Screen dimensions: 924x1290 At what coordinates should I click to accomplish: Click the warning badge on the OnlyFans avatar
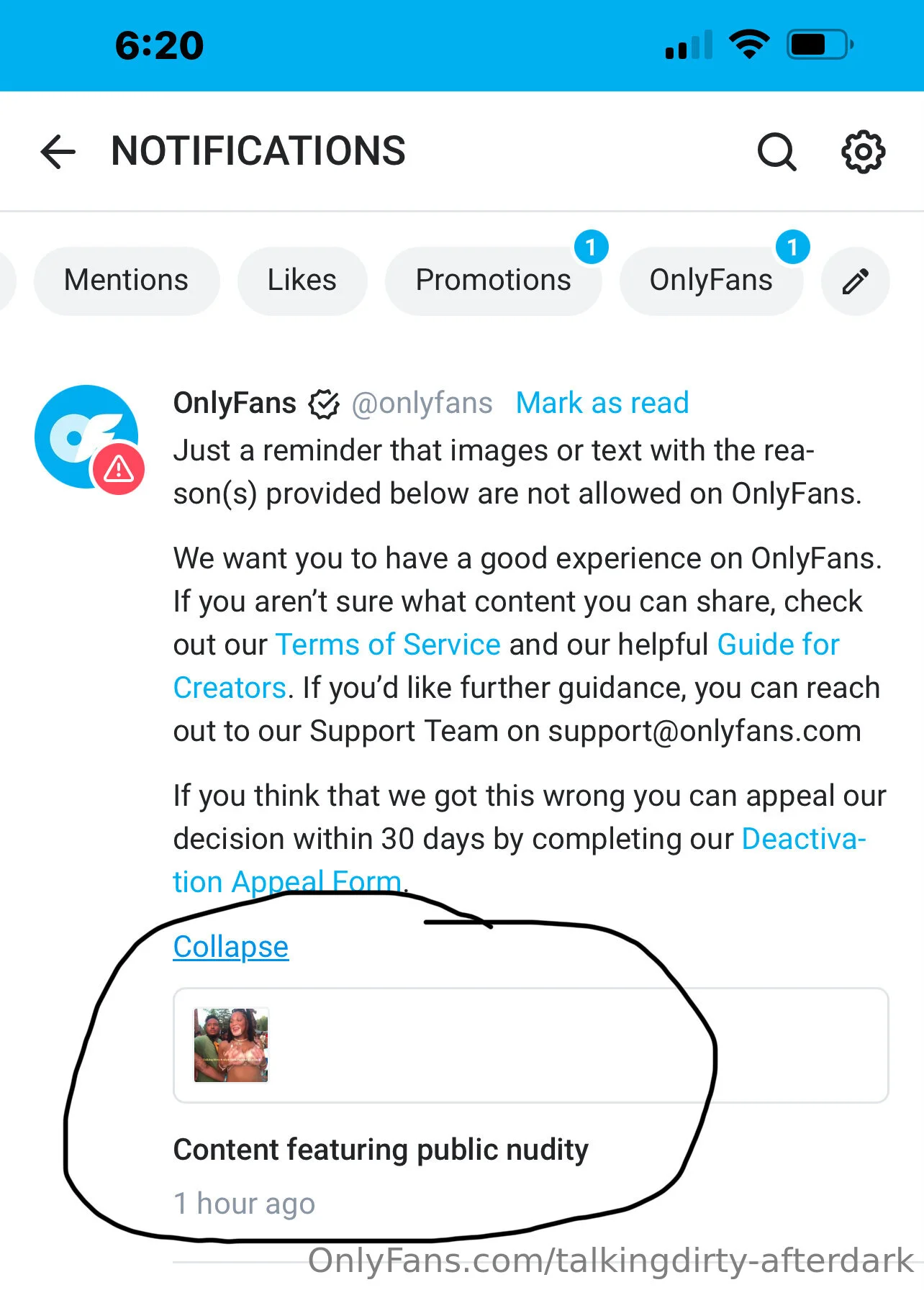pyautogui.click(x=119, y=469)
